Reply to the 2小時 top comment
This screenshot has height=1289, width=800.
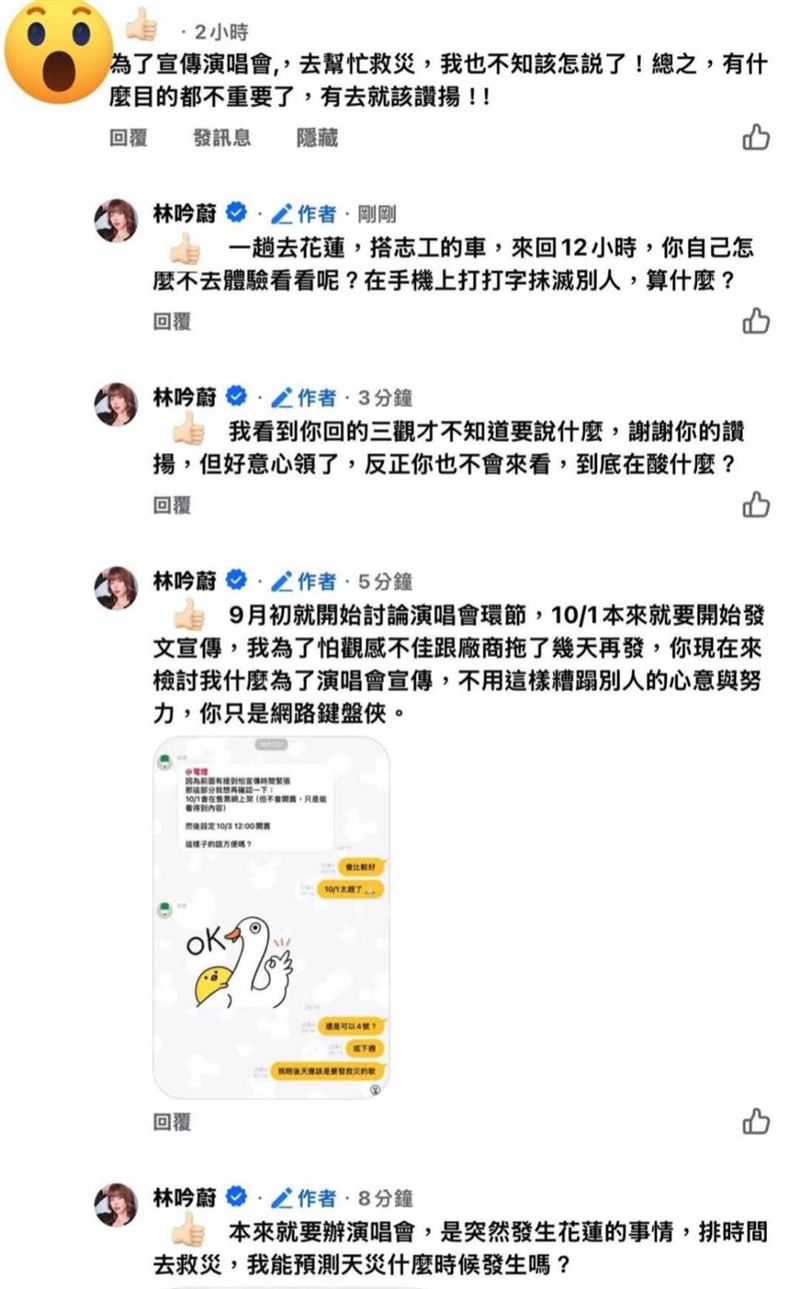128,138
